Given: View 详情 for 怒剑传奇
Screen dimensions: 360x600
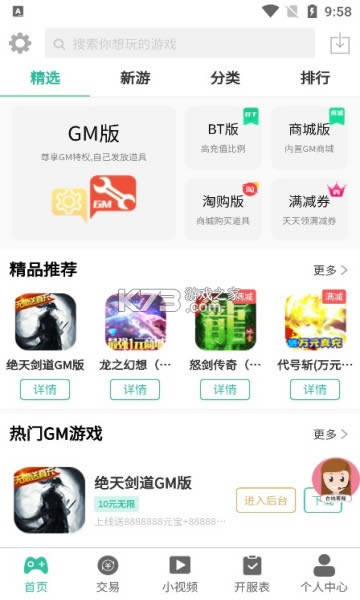Looking at the screenshot, I should [225, 390].
